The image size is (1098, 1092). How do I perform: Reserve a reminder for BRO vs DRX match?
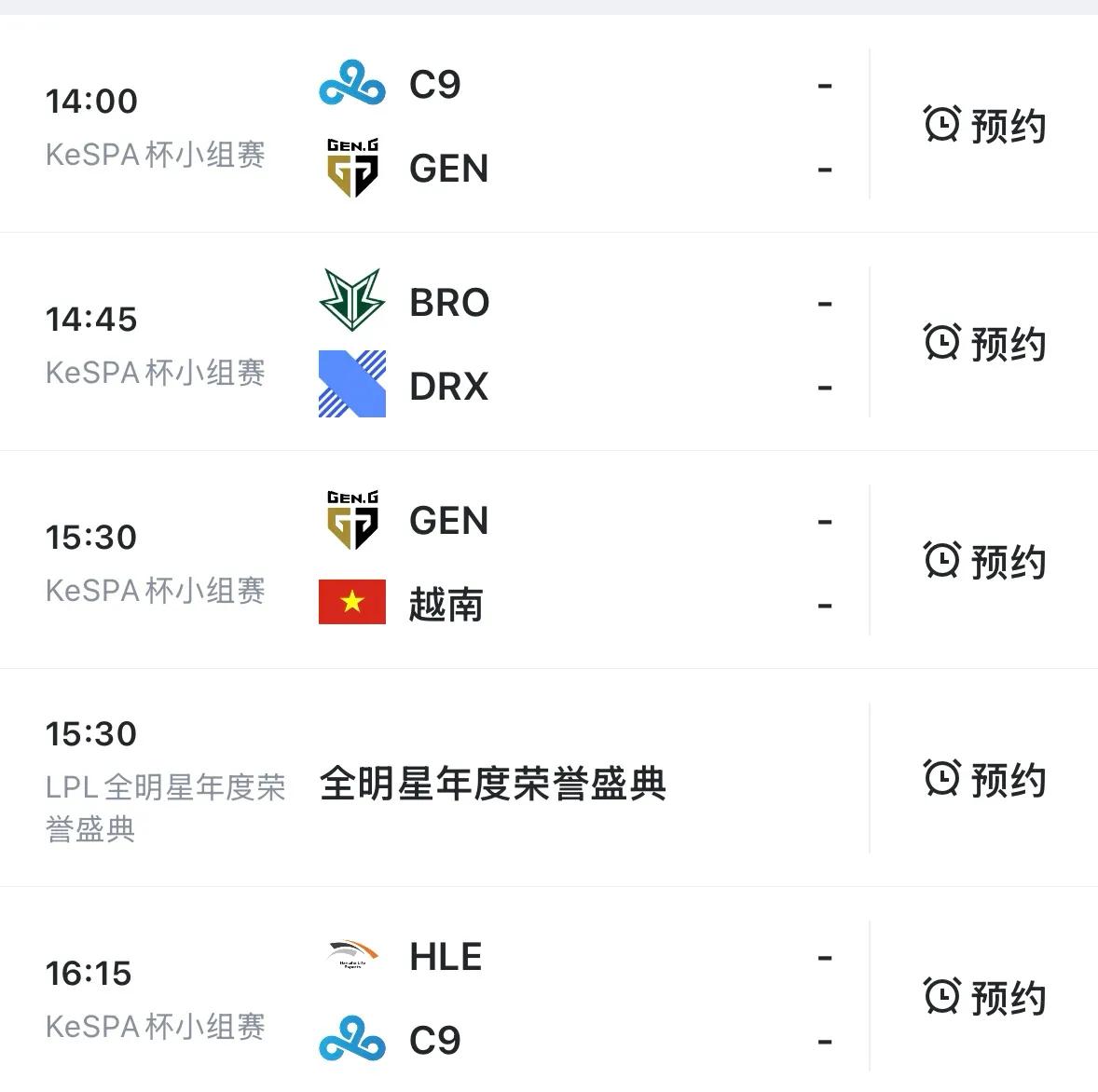tap(984, 343)
